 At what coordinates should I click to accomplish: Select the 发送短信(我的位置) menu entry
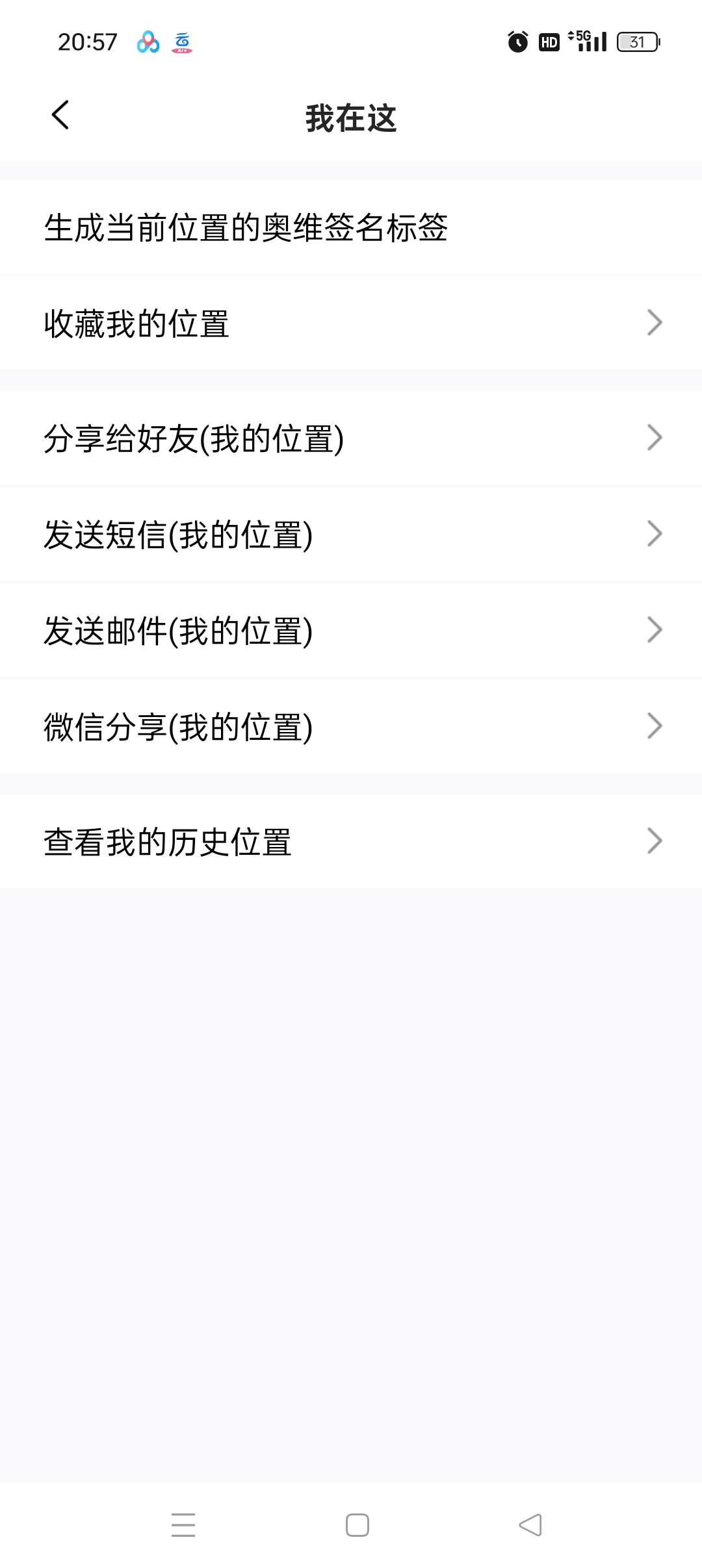[178, 533]
